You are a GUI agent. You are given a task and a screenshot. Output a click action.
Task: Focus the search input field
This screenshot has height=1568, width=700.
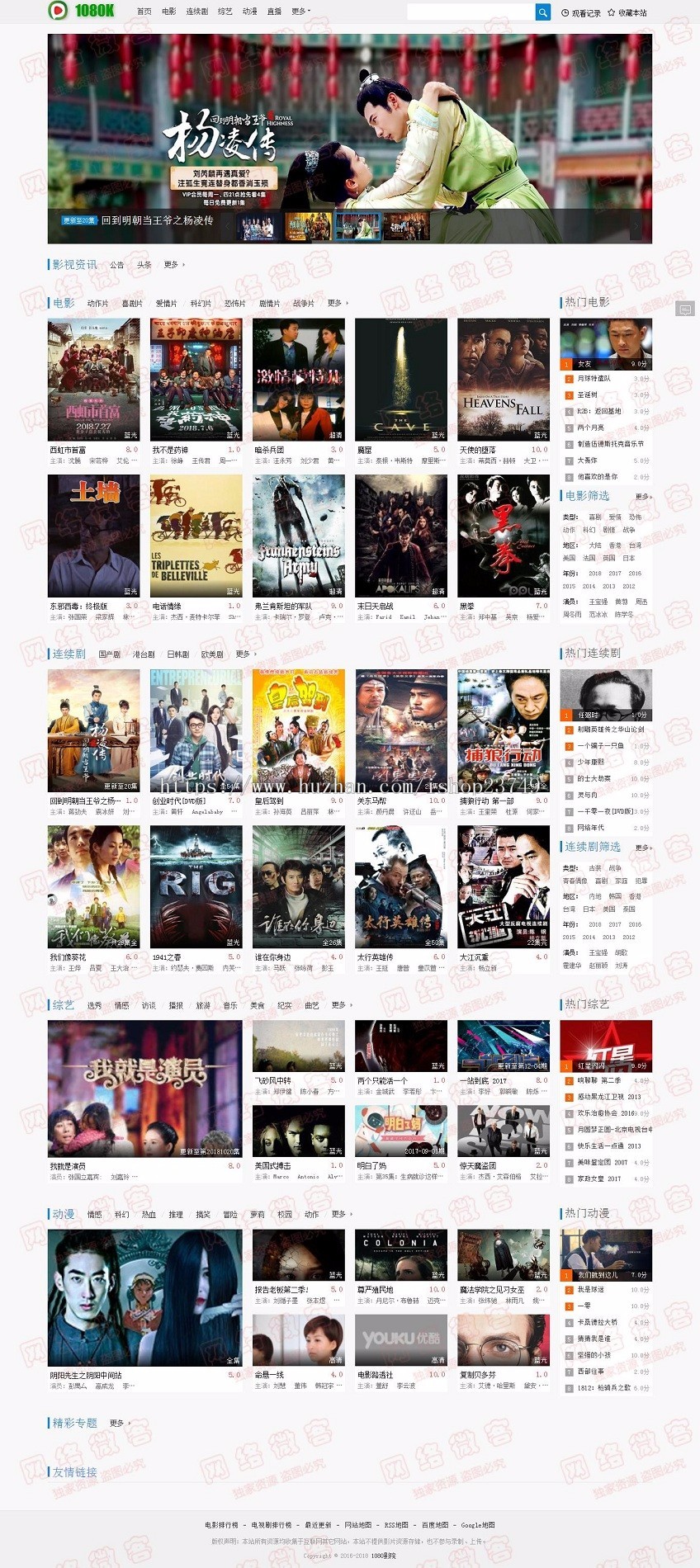coord(471,12)
